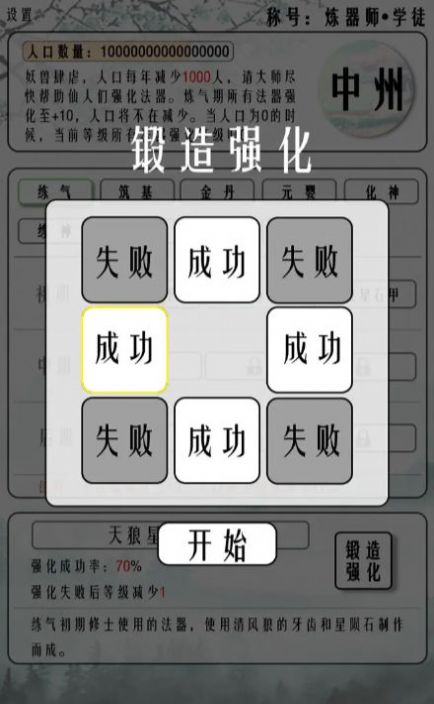The width and height of the screenshot is (434, 704).
Task: Switch to the 筑基 tab
Action: [137, 192]
